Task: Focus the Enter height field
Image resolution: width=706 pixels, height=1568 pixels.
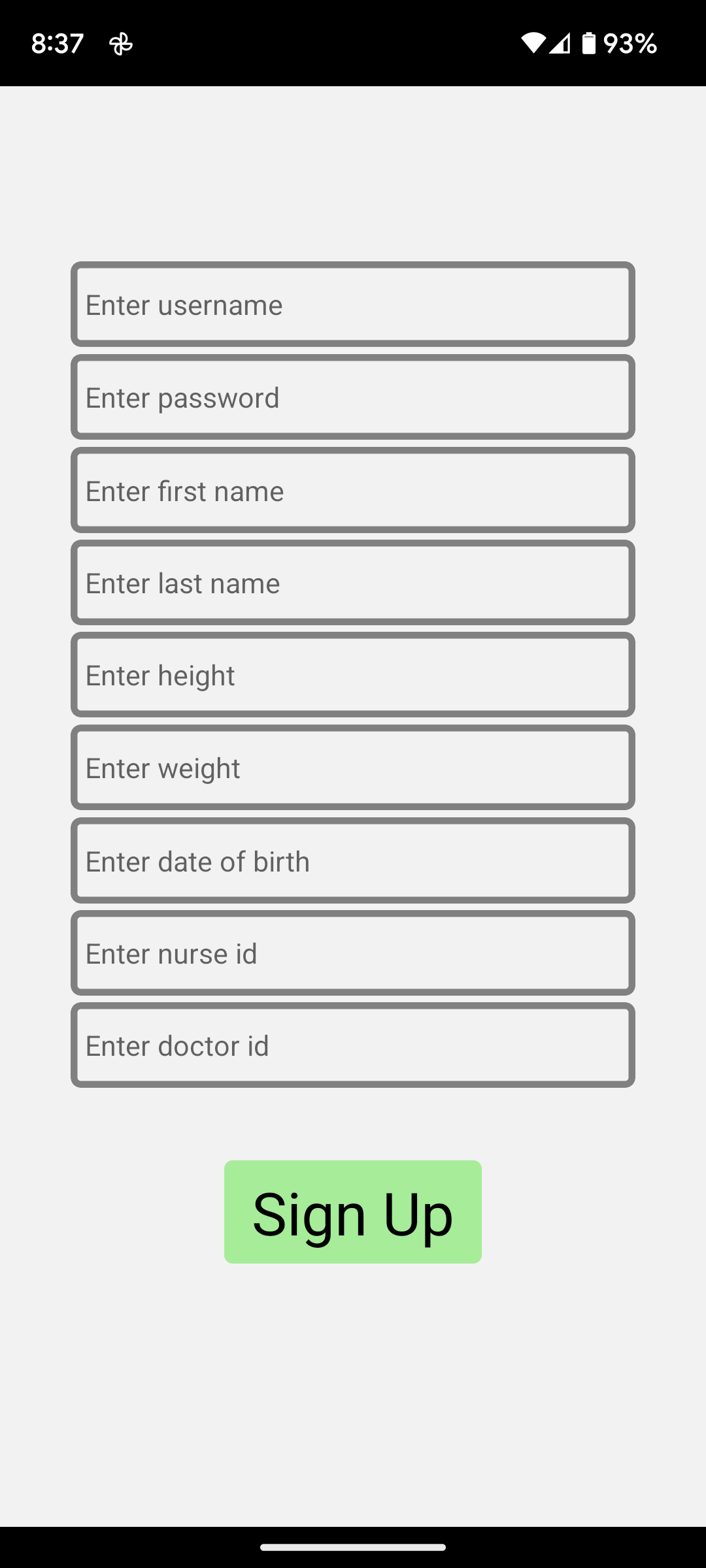Action: coord(353,675)
